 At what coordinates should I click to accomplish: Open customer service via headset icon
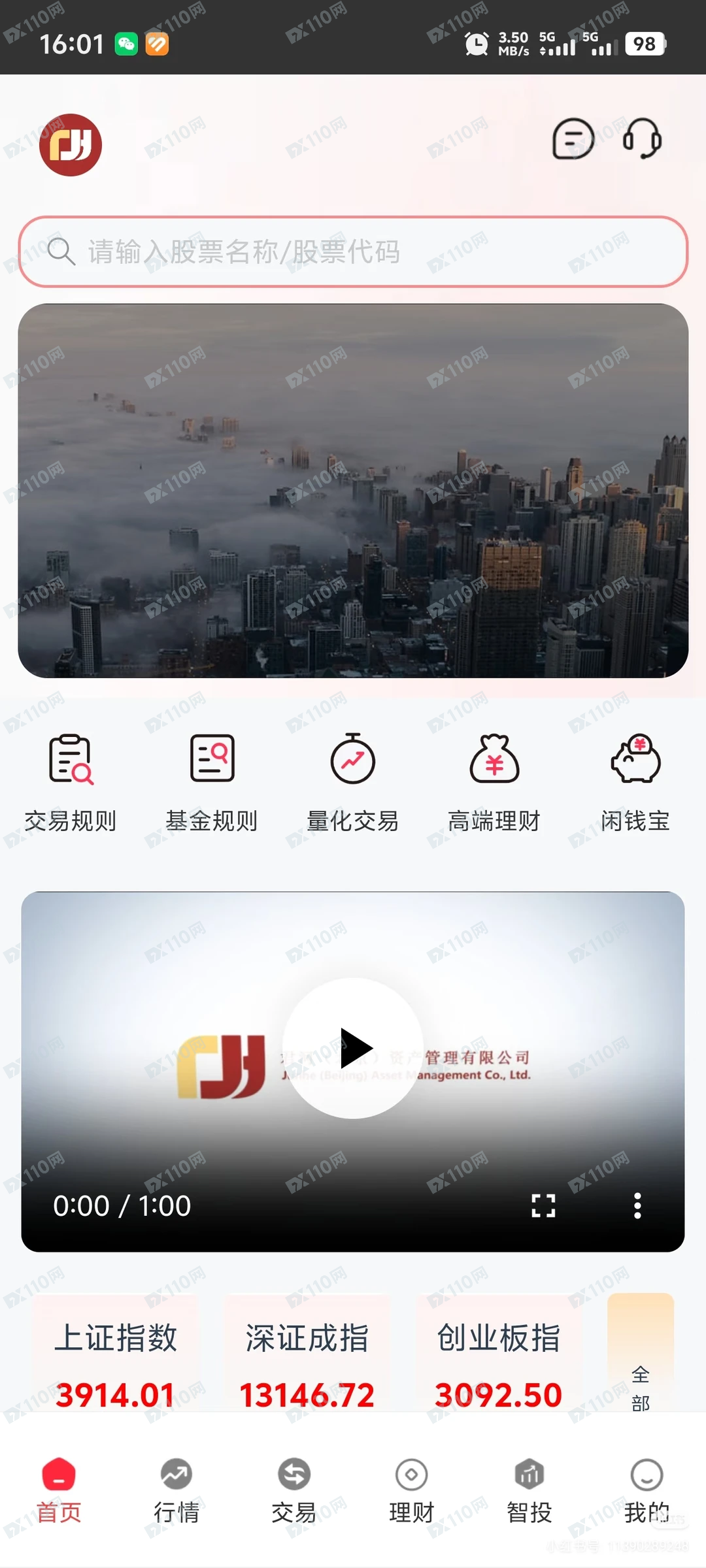pos(641,140)
